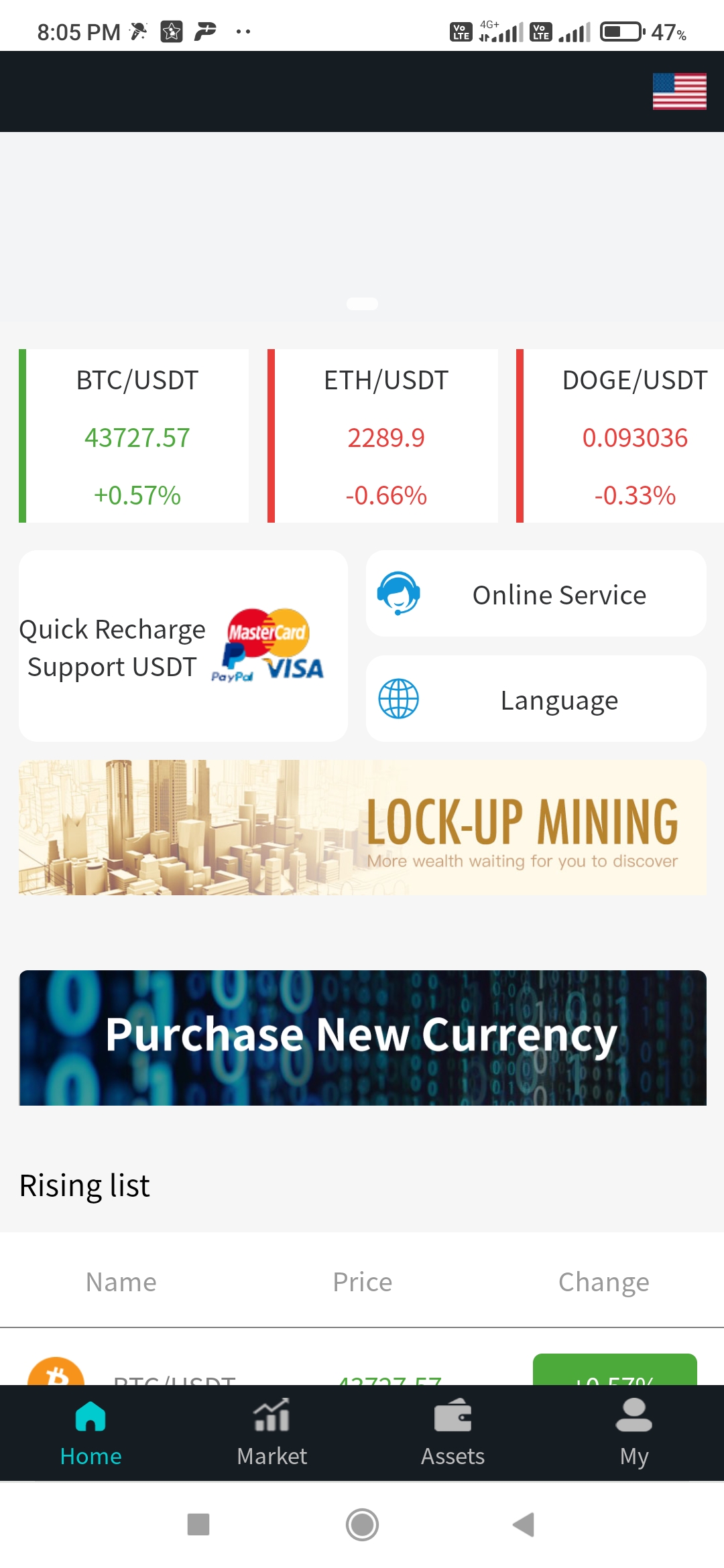
Task: Open the Lock-Up Mining banner
Action: [362, 828]
